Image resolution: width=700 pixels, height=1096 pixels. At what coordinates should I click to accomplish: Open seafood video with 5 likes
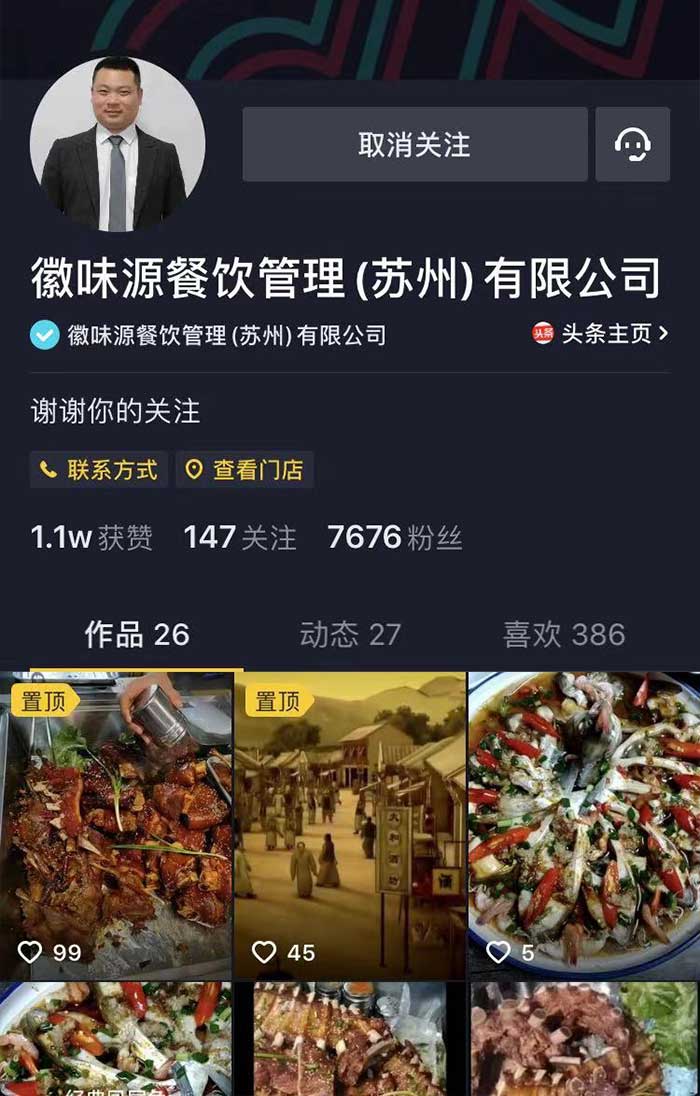pyautogui.click(x=584, y=825)
